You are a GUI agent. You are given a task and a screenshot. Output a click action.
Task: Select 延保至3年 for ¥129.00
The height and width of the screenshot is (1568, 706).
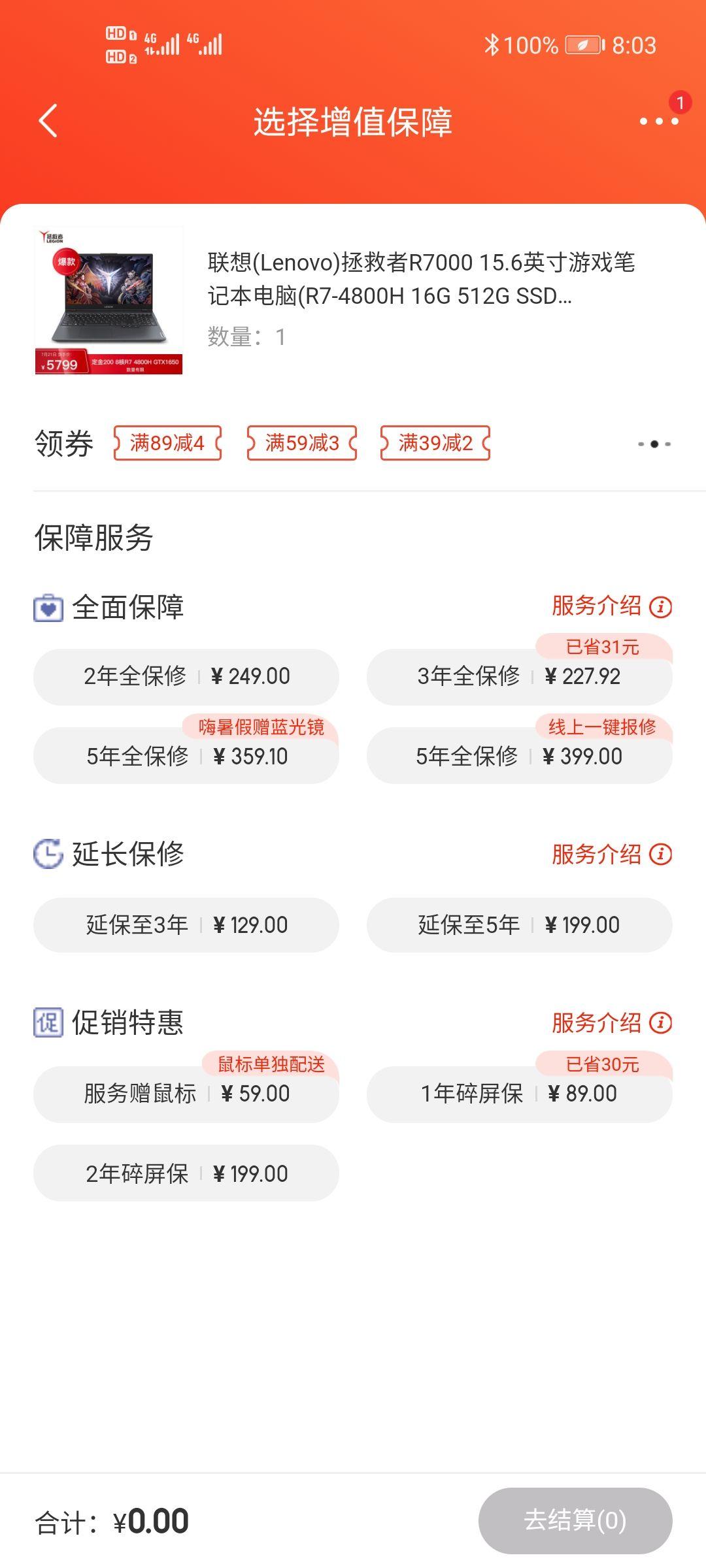(186, 925)
